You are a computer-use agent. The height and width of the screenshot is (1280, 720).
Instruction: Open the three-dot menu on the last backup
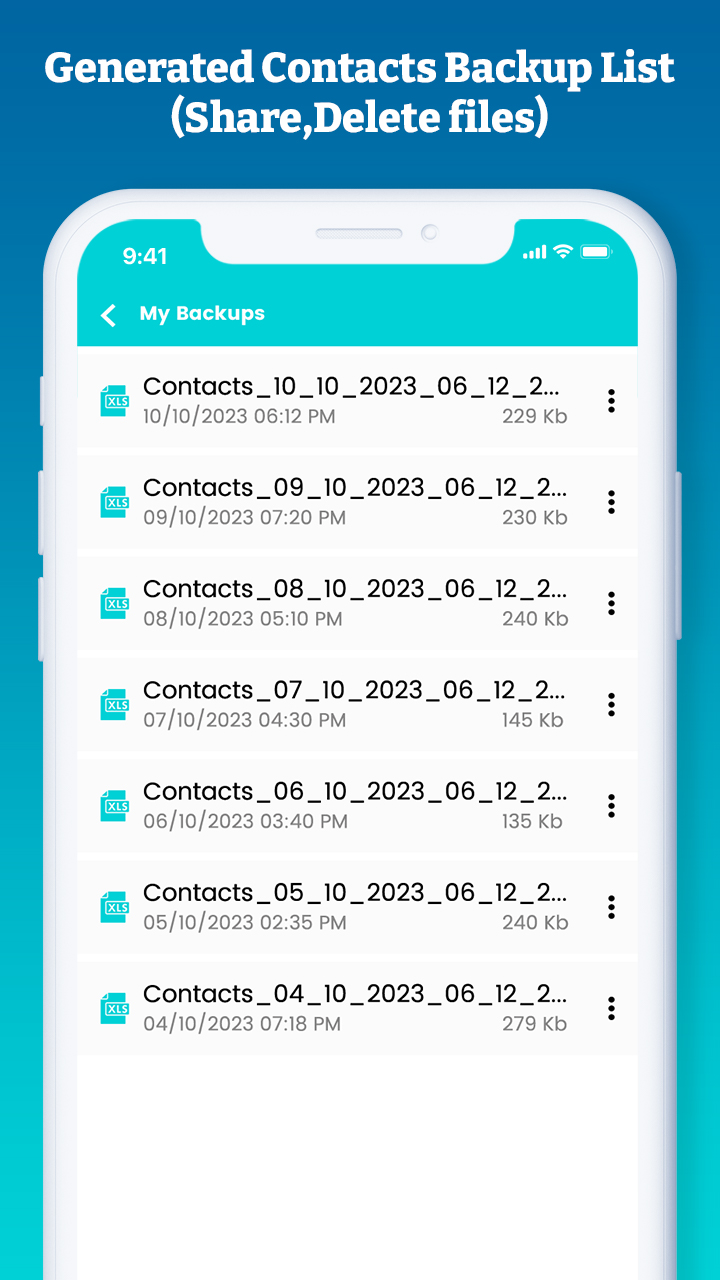[611, 1008]
